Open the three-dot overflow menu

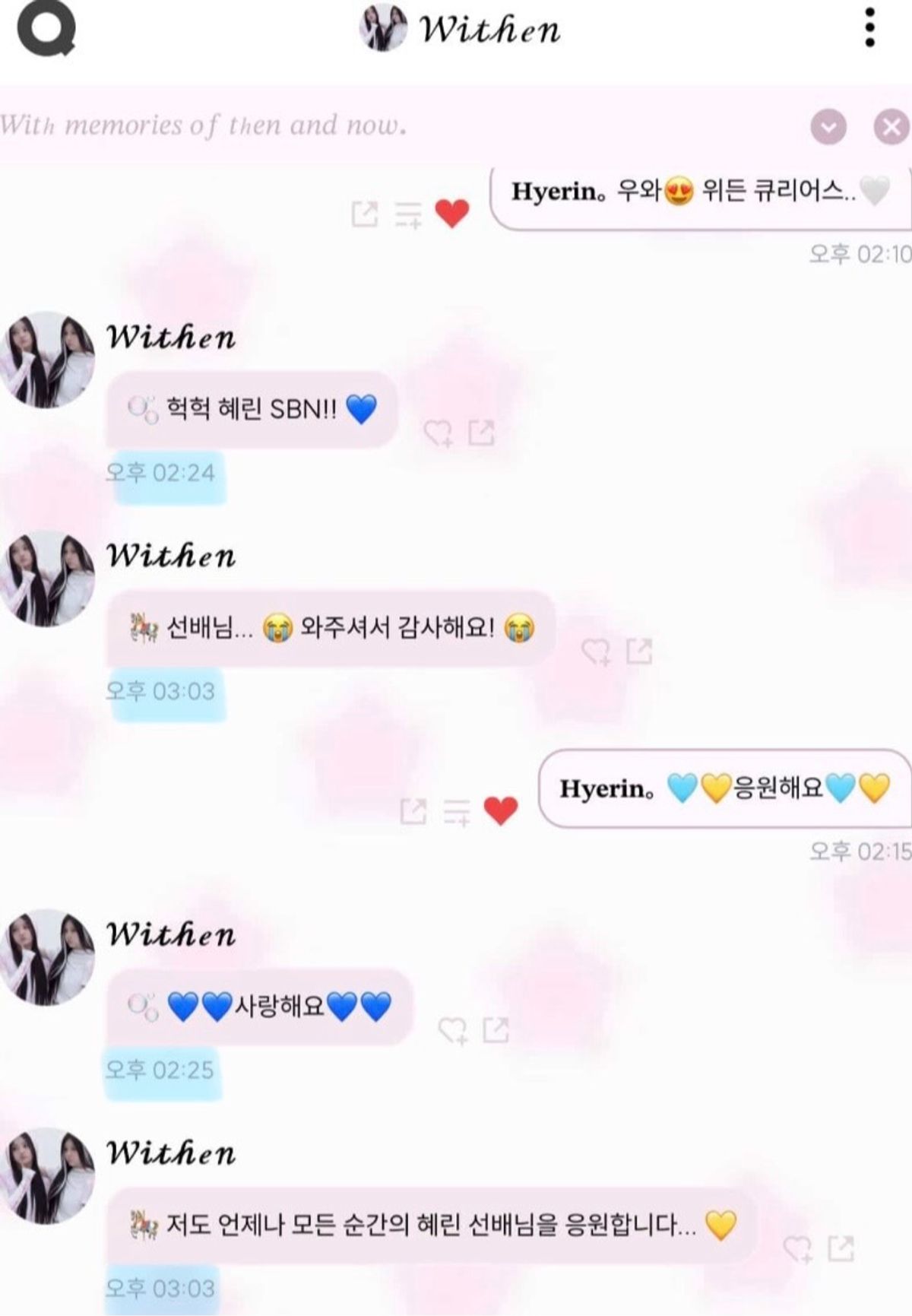point(869,29)
